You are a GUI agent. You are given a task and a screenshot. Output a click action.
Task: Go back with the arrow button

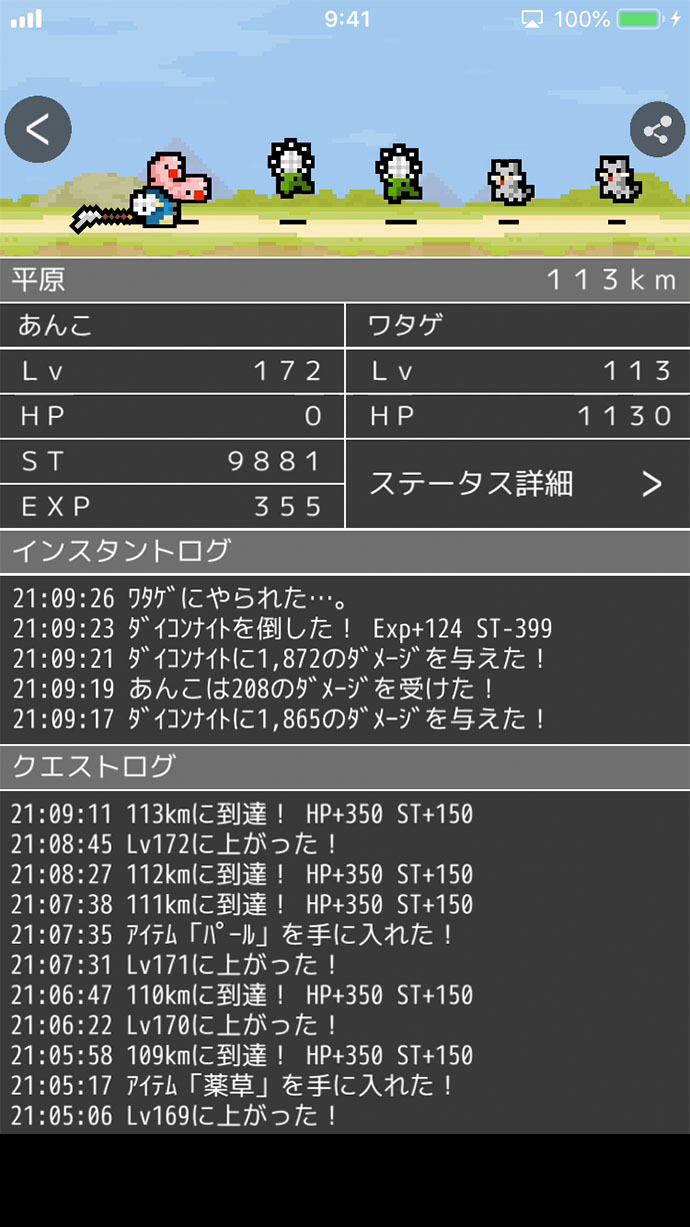tap(38, 130)
